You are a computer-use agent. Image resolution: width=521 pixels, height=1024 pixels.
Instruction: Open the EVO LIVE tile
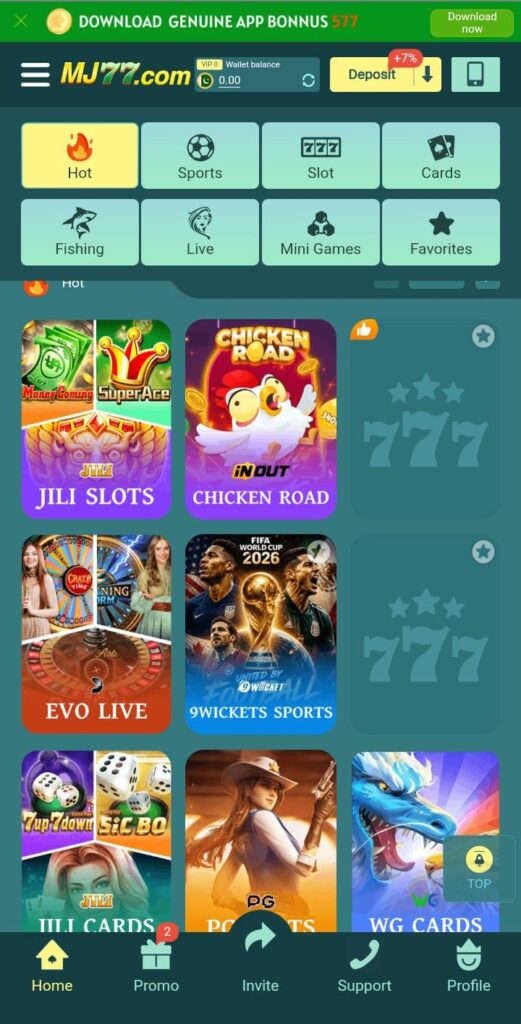[97, 634]
